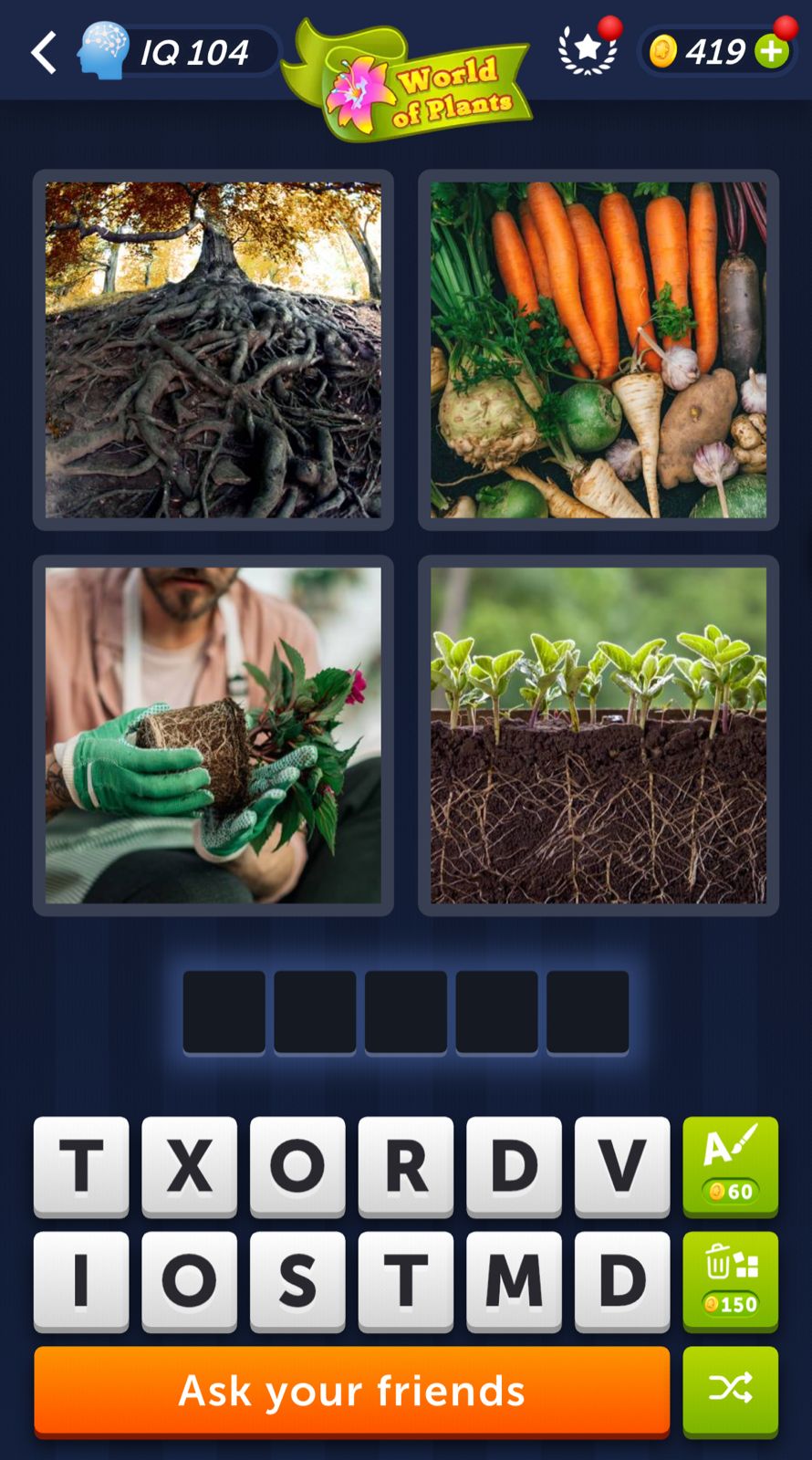This screenshot has width=812, height=1460.
Task: Pick the letter M tile
Action: click(514, 1280)
